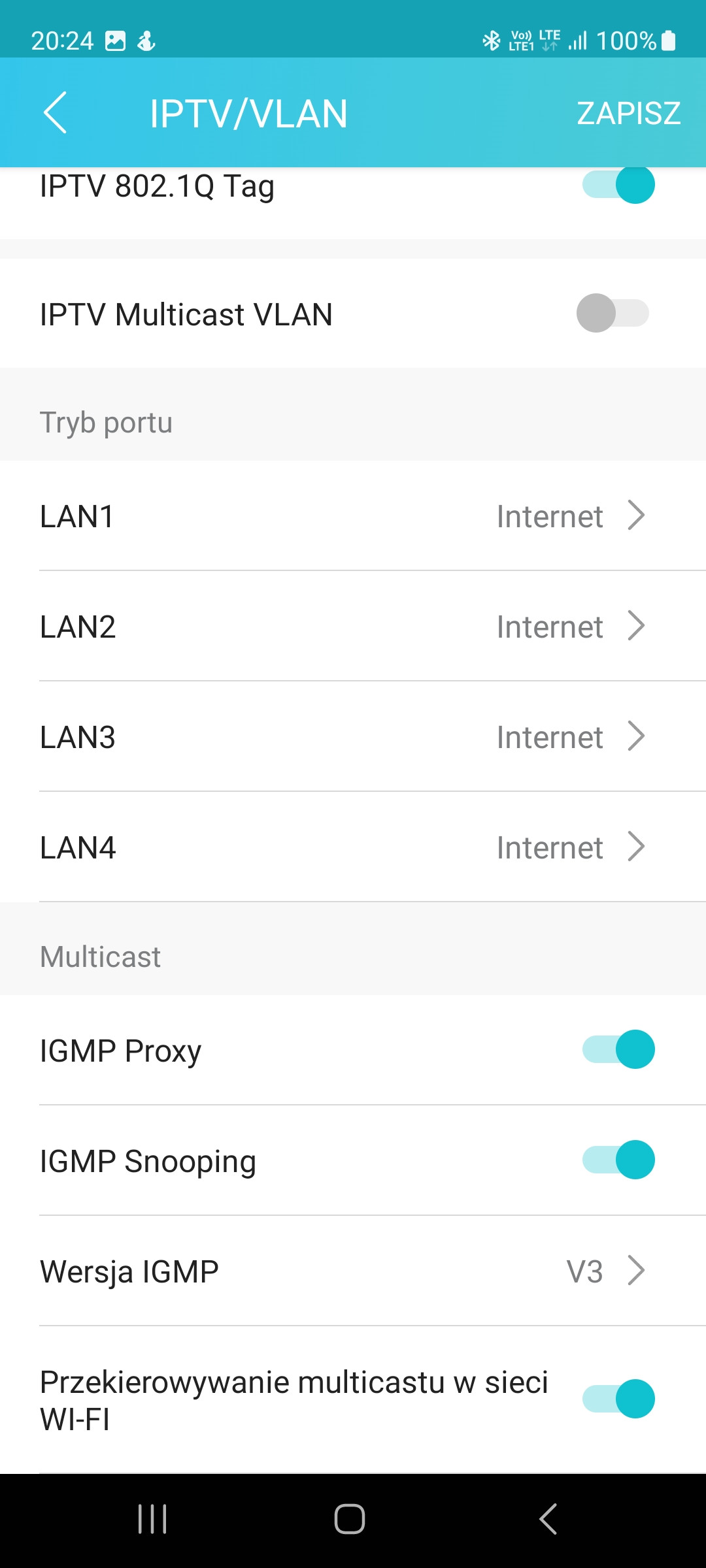Viewport: 706px width, 1568px height.
Task: Expand LAN3 Internet port settings
Action: 353,737
